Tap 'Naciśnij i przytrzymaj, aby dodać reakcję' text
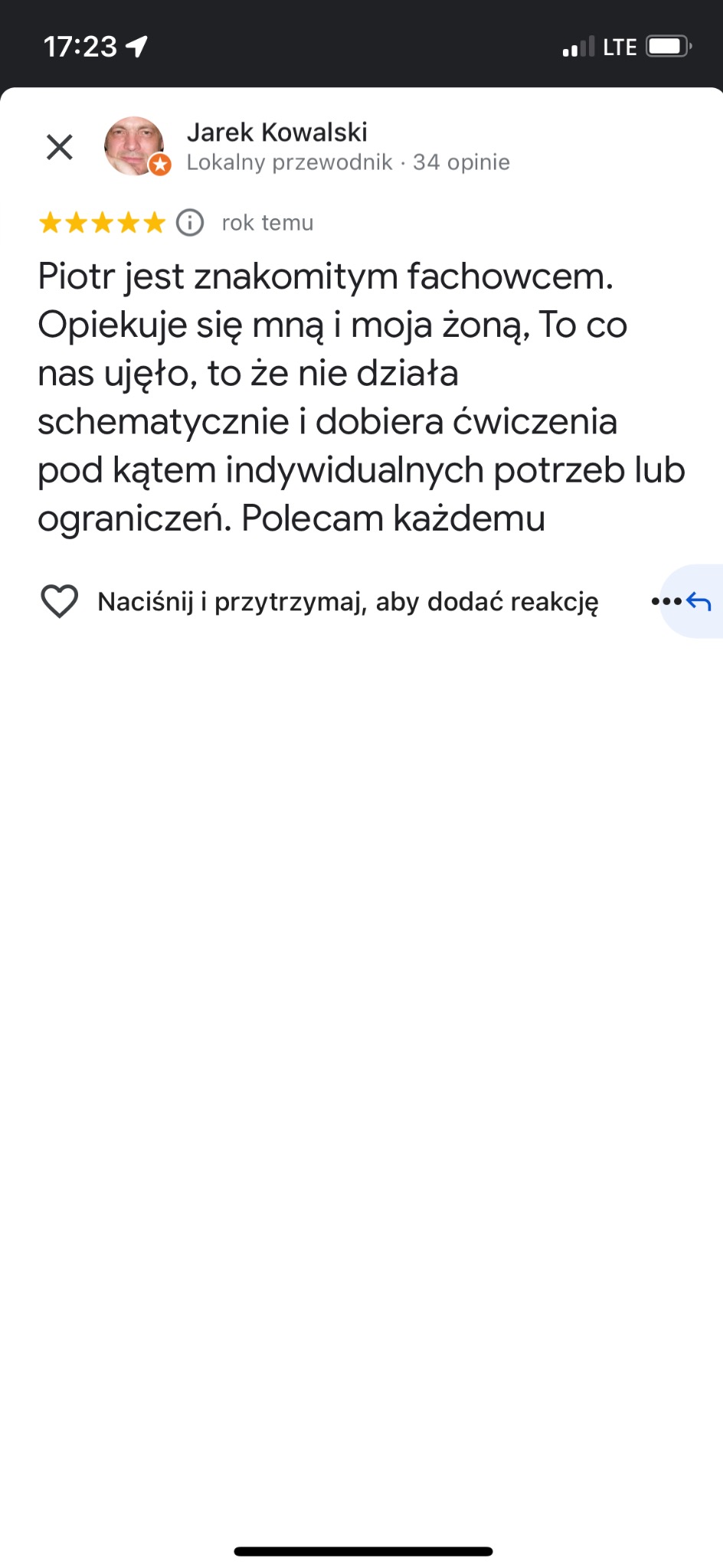This screenshot has height=1568, width=723. (348, 601)
